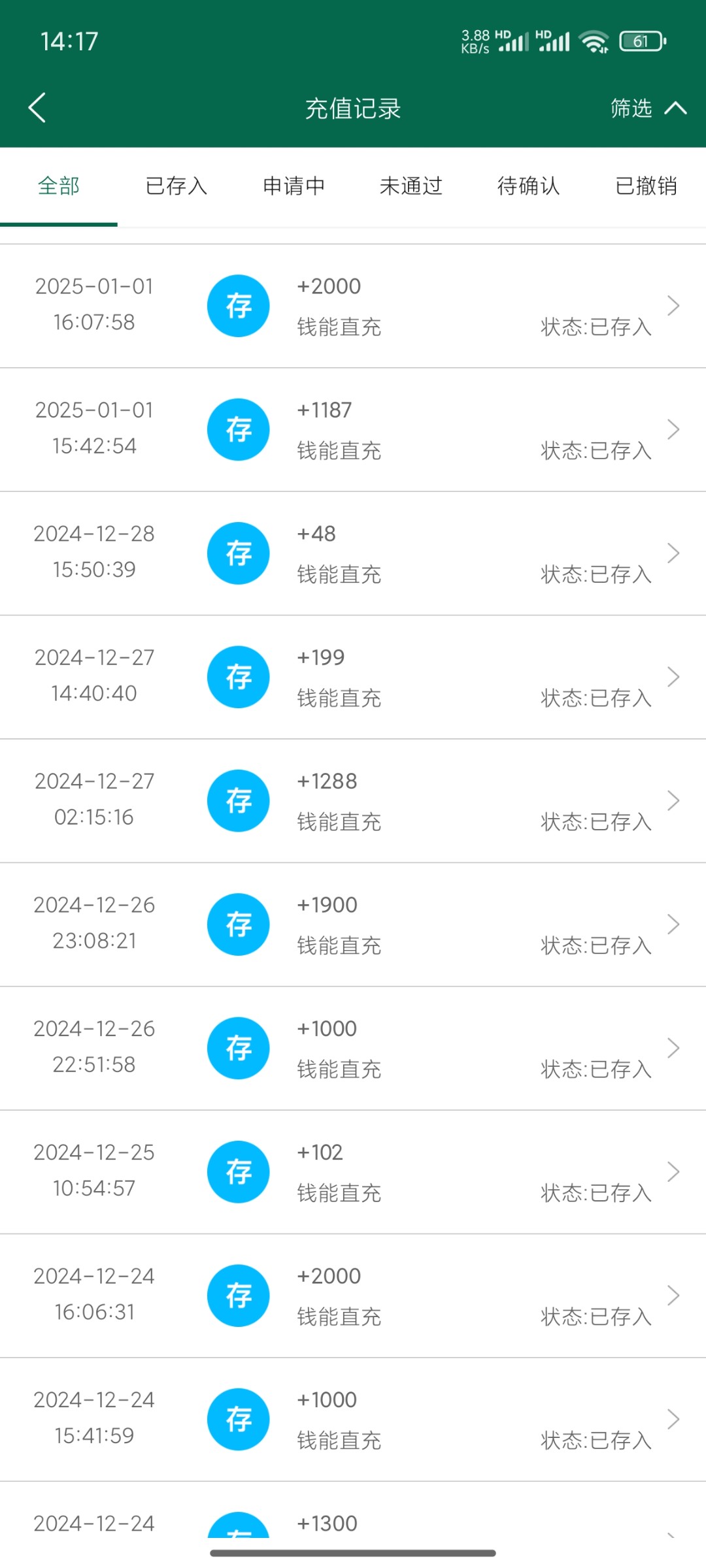
Task: Show the 待确认 tab
Action: click(529, 186)
